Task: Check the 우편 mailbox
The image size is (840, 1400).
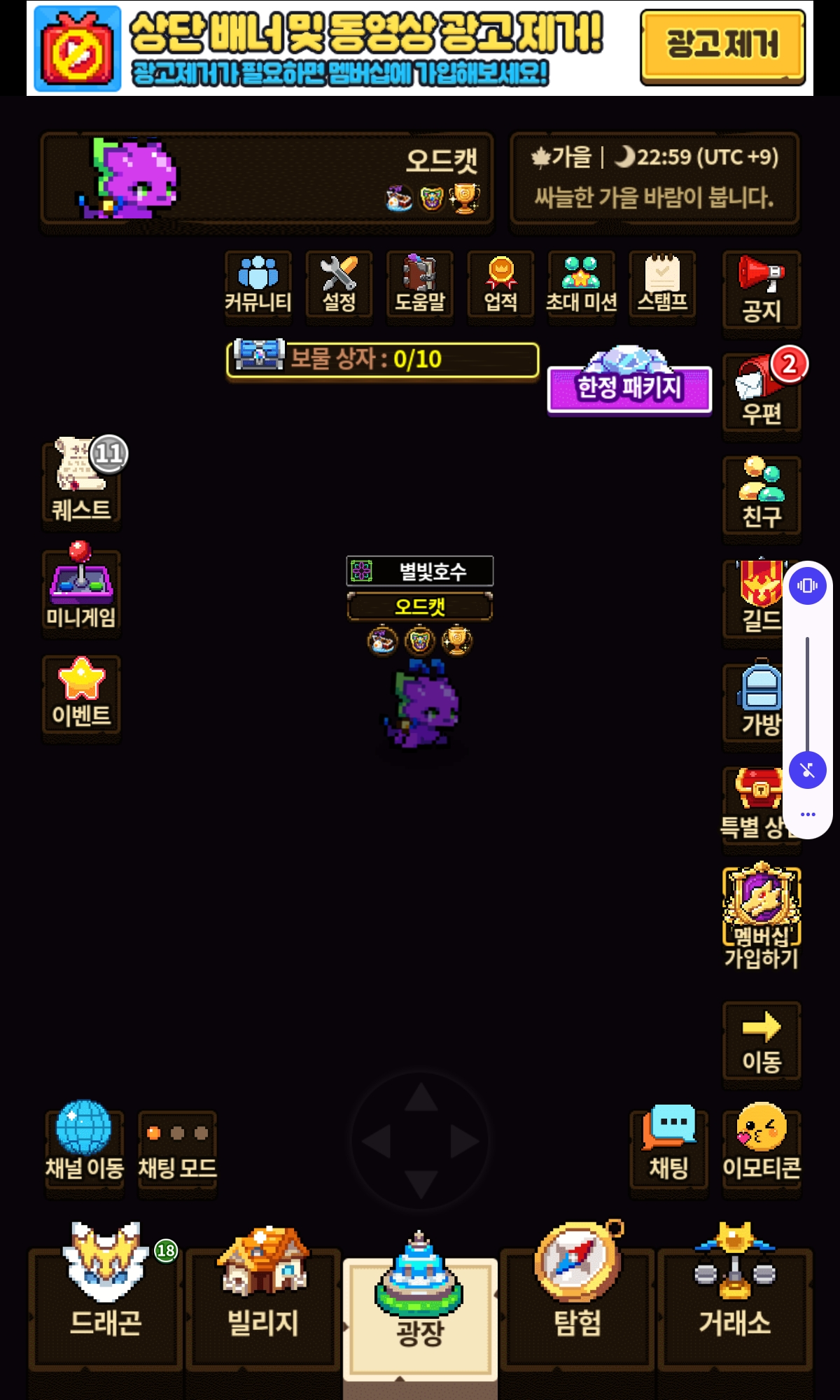Action: pos(761,393)
